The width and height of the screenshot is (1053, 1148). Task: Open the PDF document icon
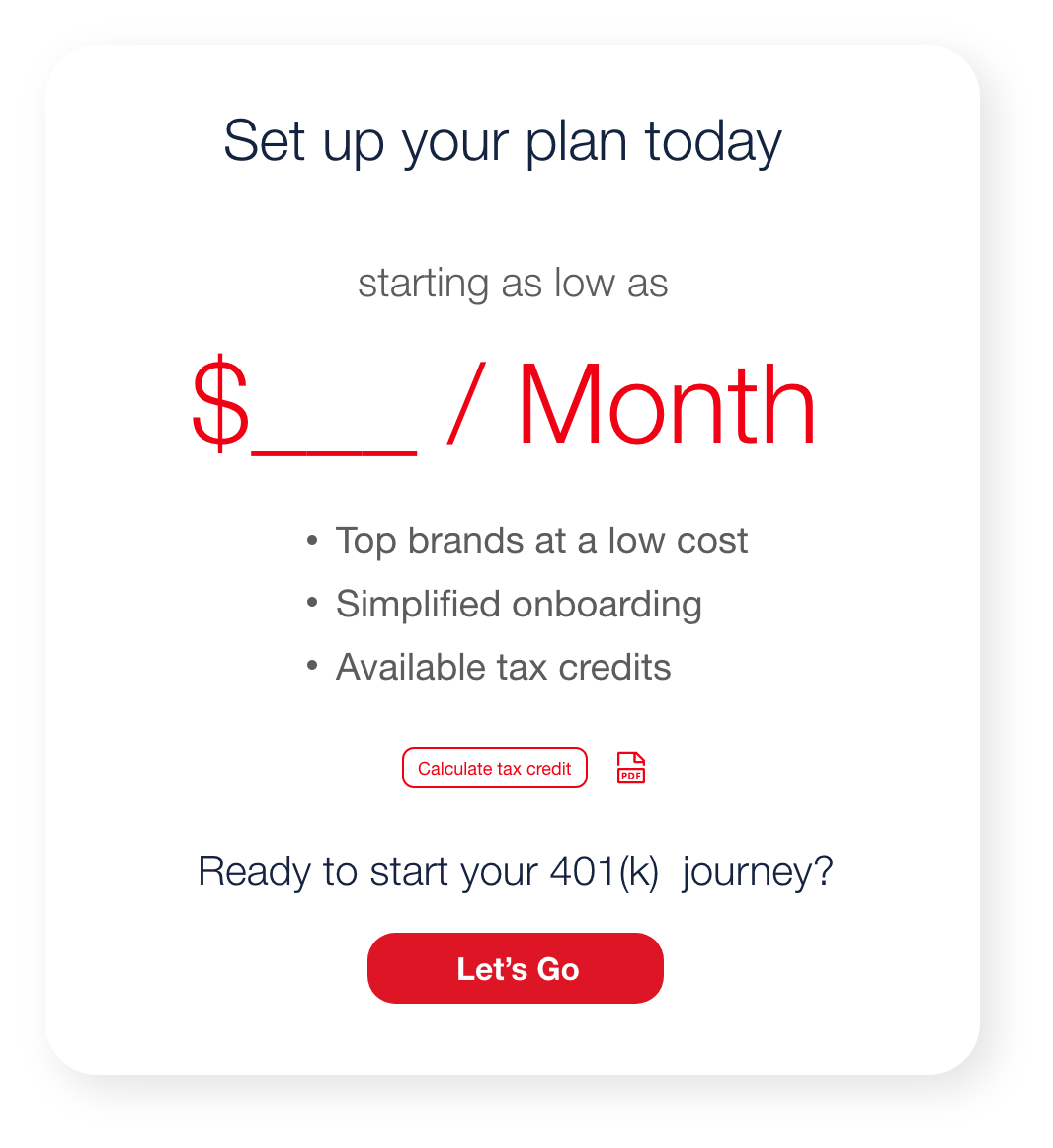pos(631,768)
